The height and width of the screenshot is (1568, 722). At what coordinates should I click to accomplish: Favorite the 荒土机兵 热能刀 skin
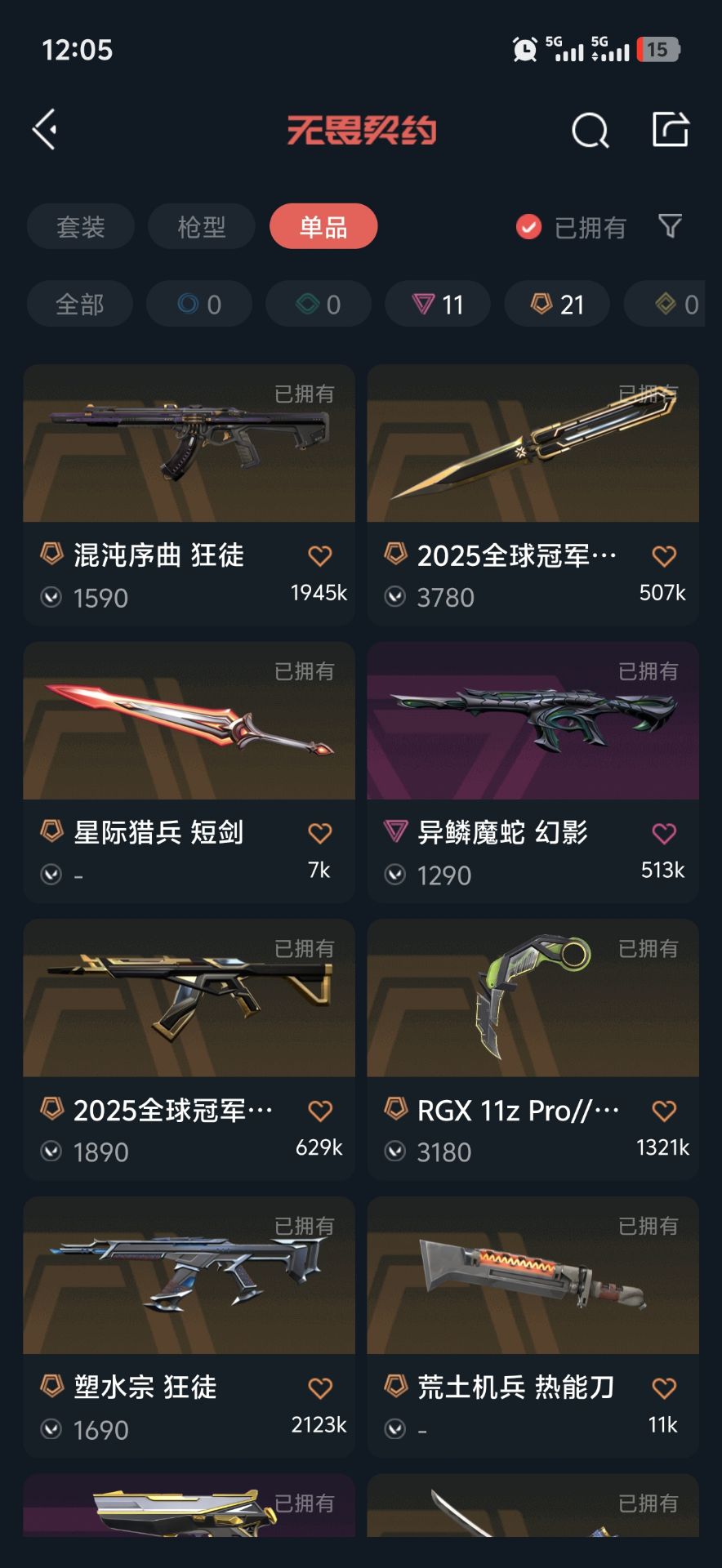click(x=664, y=1388)
